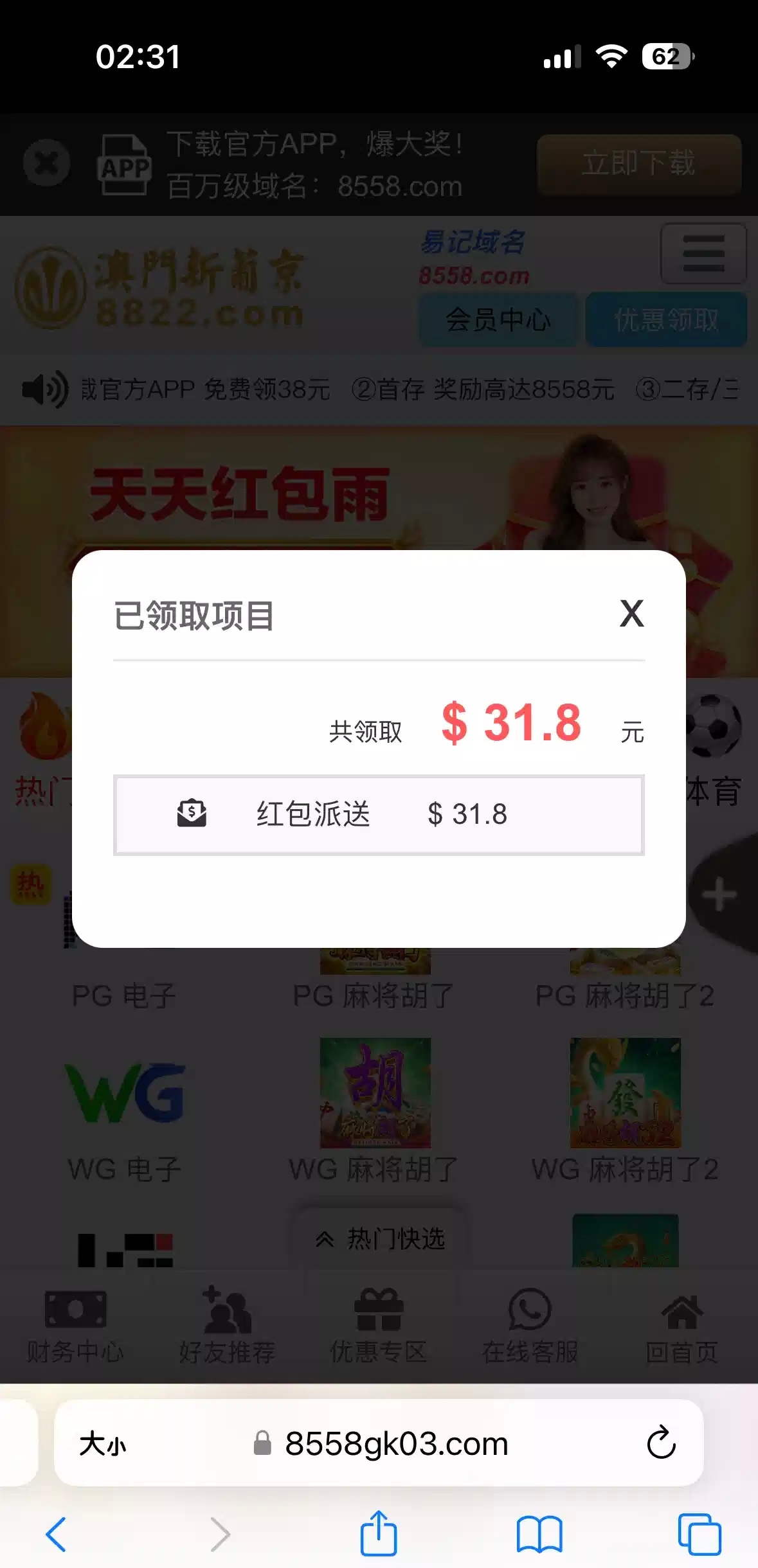Open the 大小 text size menu
Screen dimensions: 758x1568
(x=103, y=1444)
